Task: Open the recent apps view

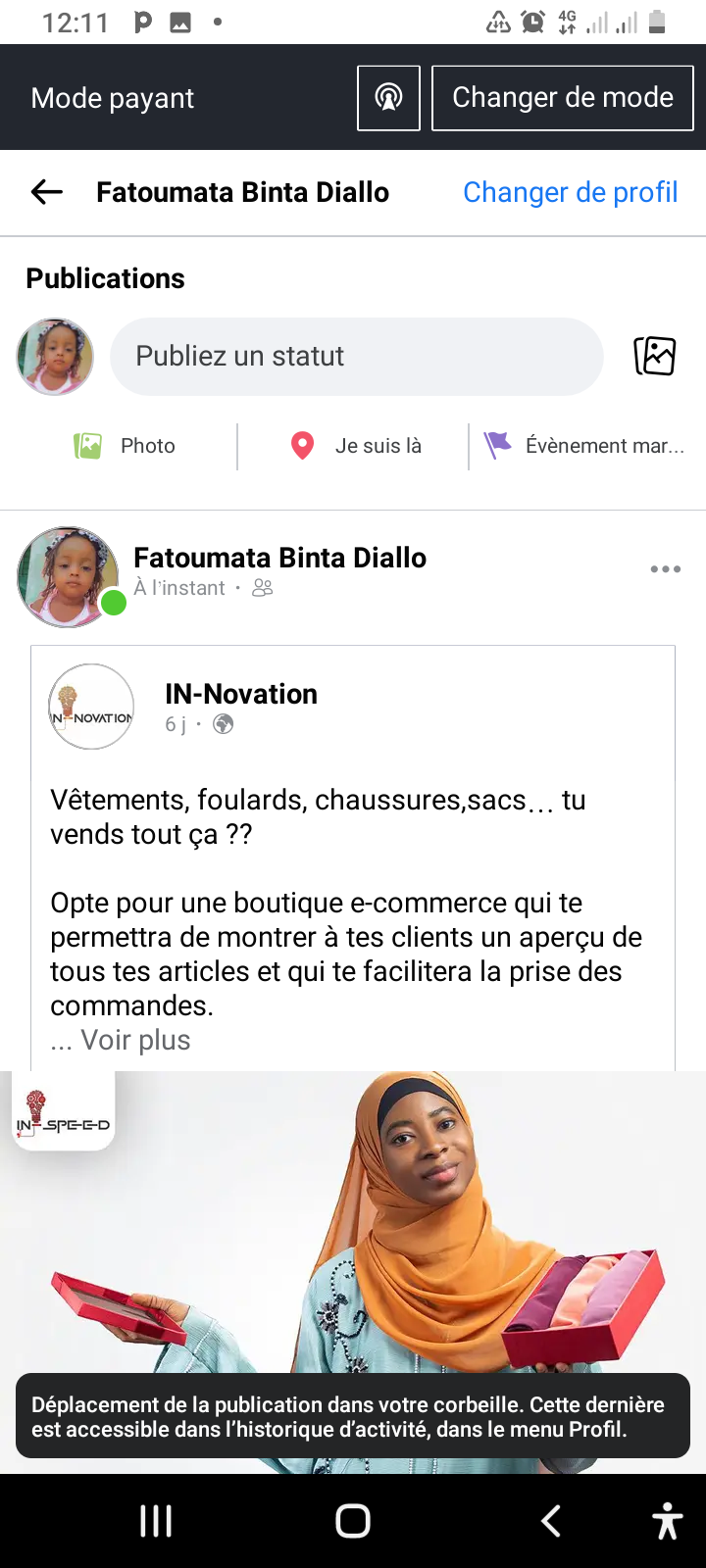Action: click(x=156, y=1521)
